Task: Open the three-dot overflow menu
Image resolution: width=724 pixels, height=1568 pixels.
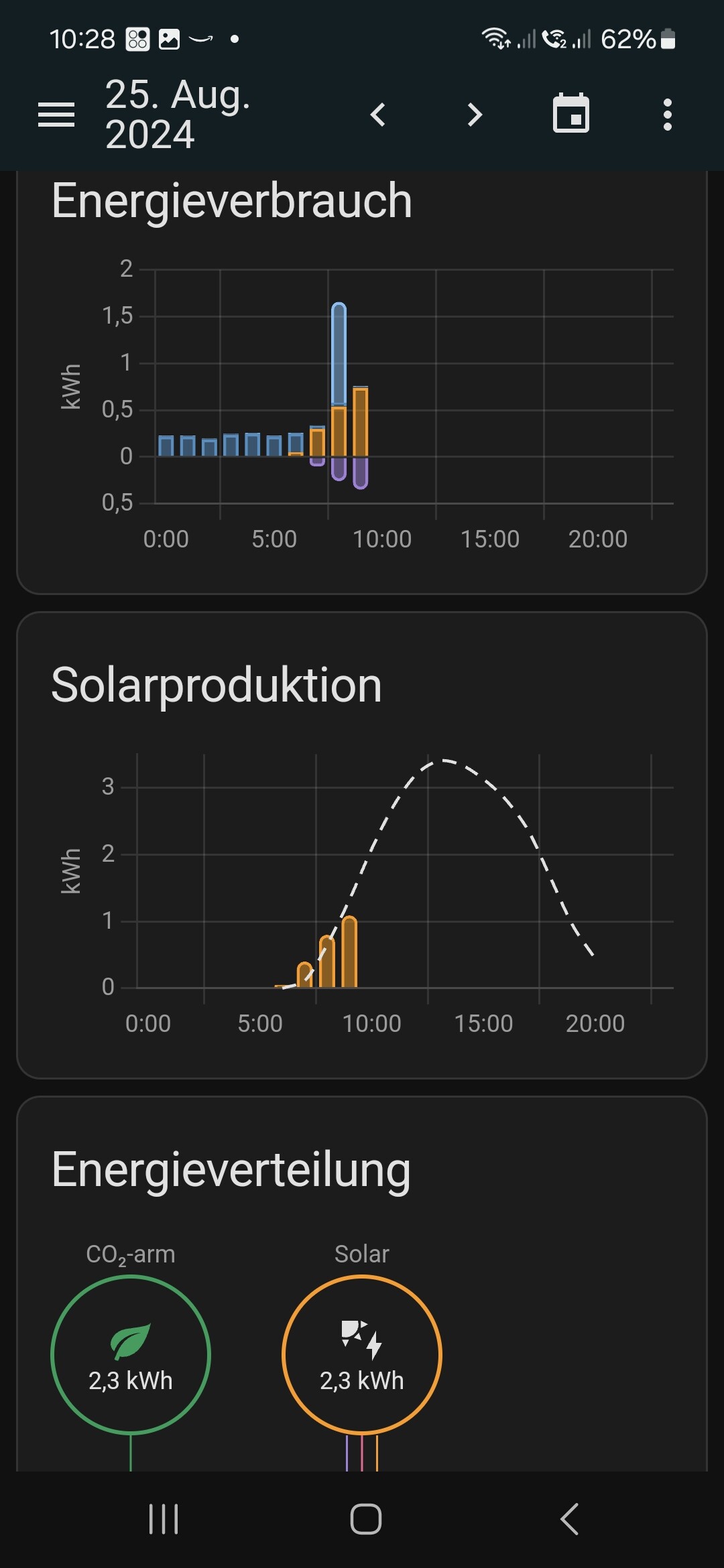Action: point(667,115)
